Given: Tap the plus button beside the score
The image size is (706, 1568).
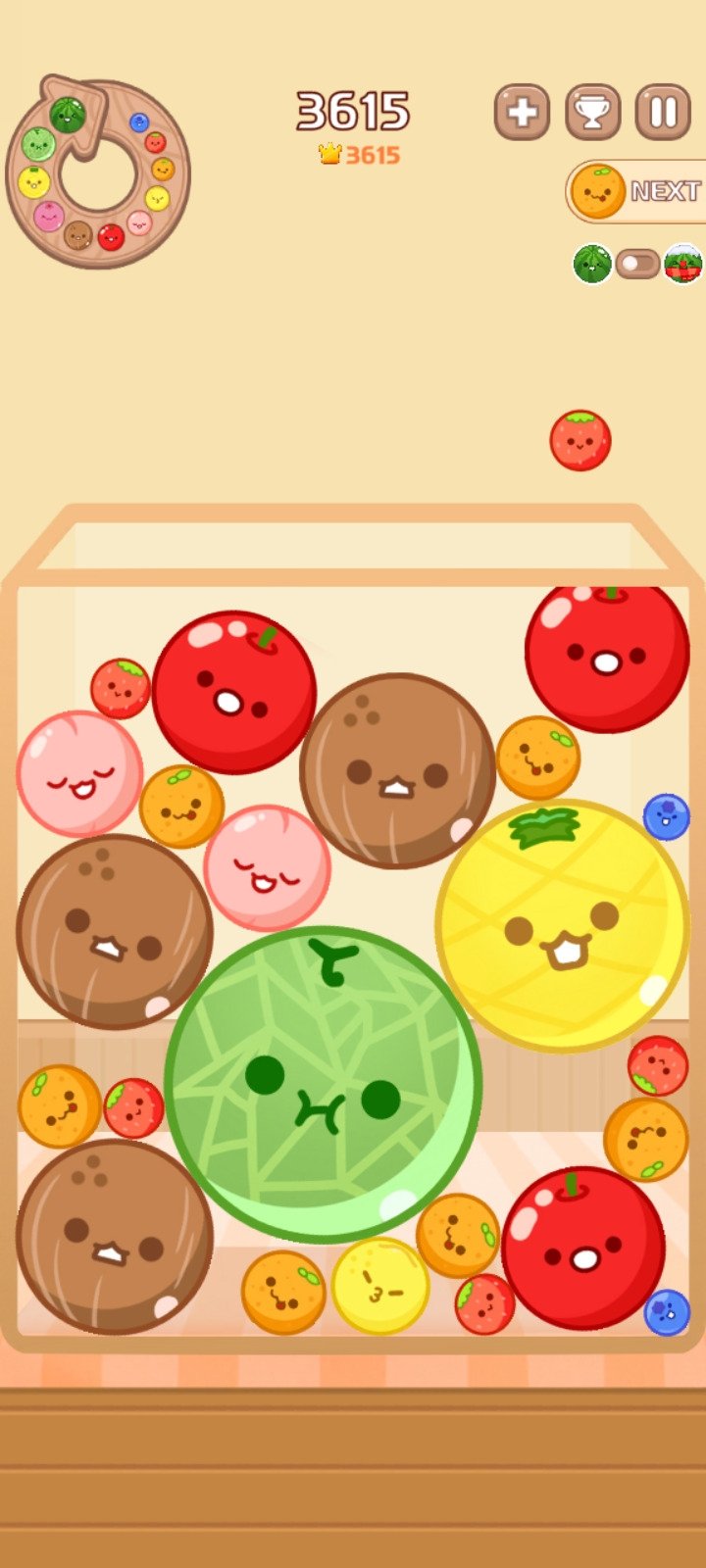Looking at the screenshot, I should pos(522,113).
